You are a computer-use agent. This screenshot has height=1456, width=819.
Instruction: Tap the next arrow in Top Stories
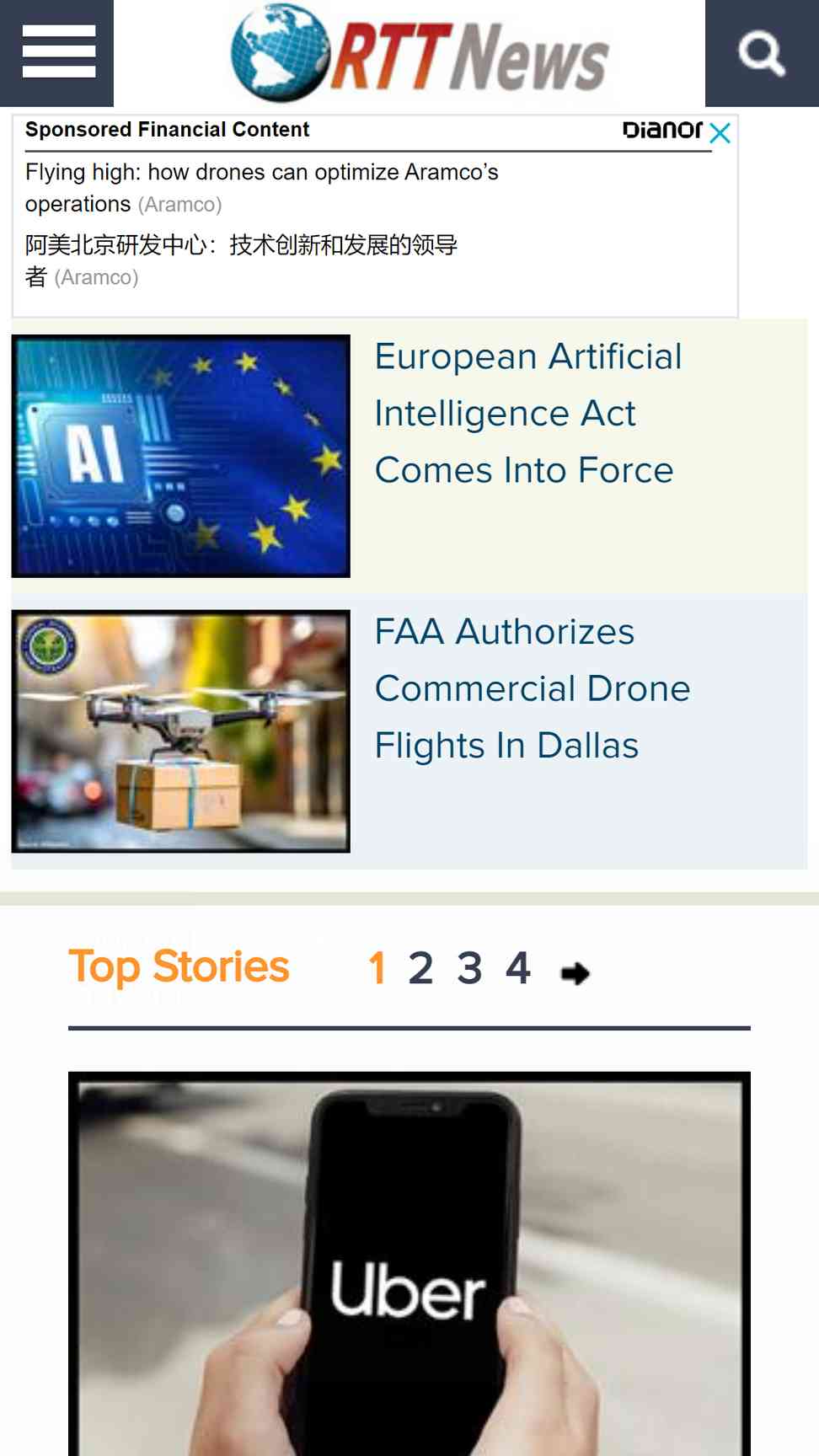coord(575,973)
